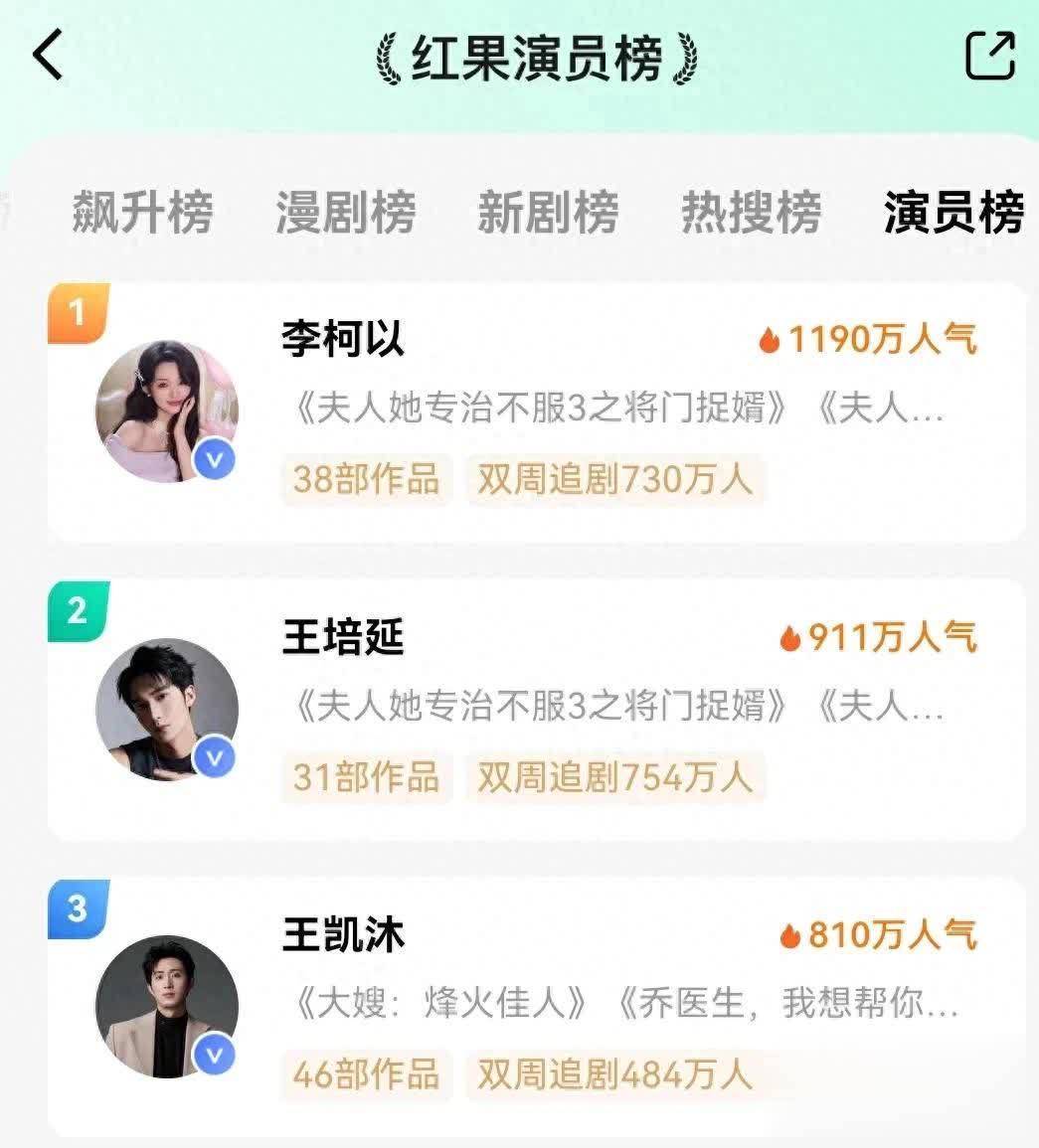This screenshot has width=1039, height=1148.
Task: Open the 新剧榜 tab
Action: (x=548, y=213)
